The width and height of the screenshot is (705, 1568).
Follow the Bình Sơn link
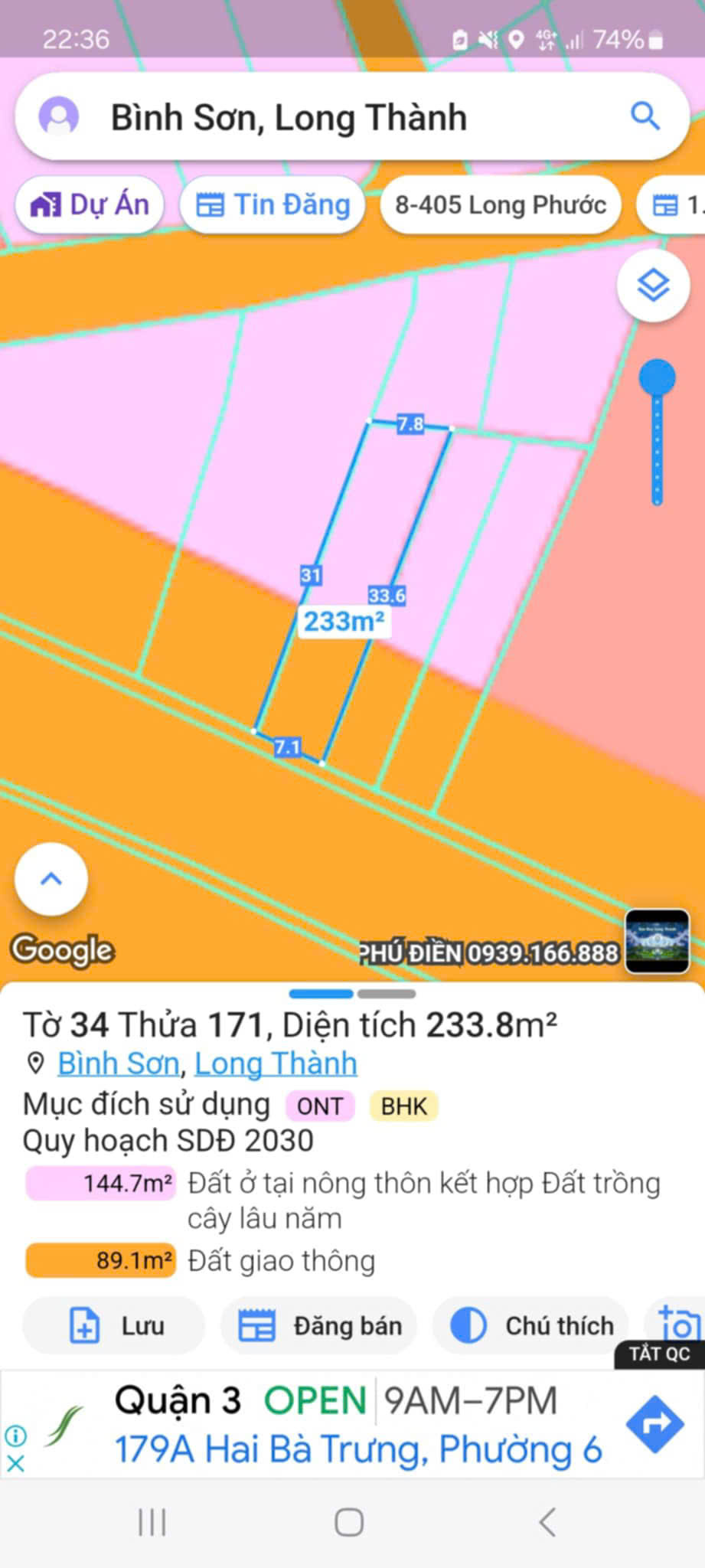(118, 1063)
